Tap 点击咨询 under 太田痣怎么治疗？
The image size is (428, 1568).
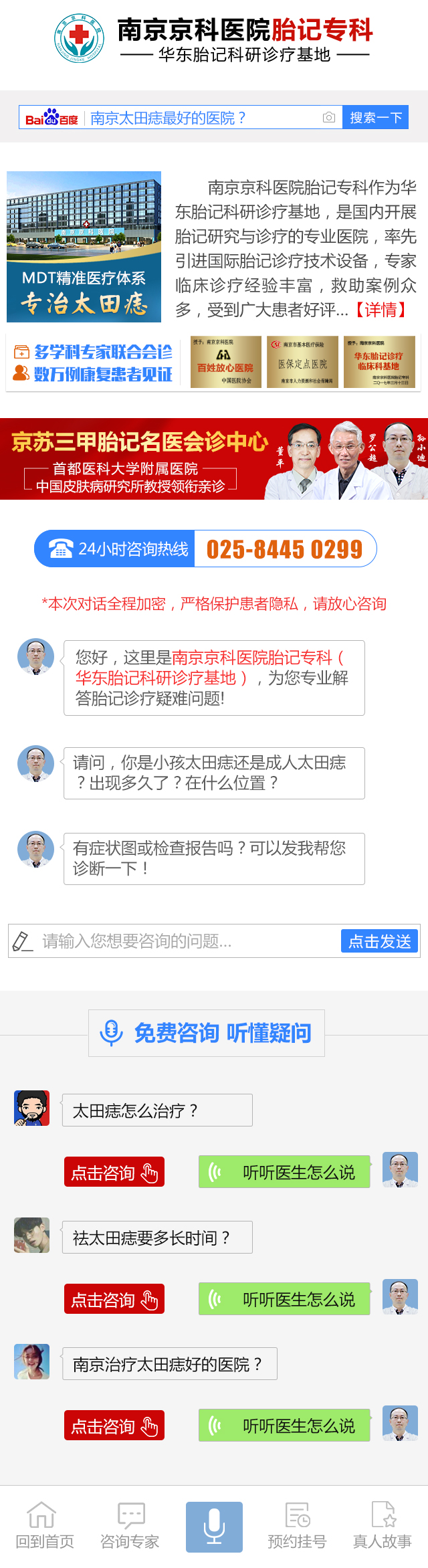114,1172
